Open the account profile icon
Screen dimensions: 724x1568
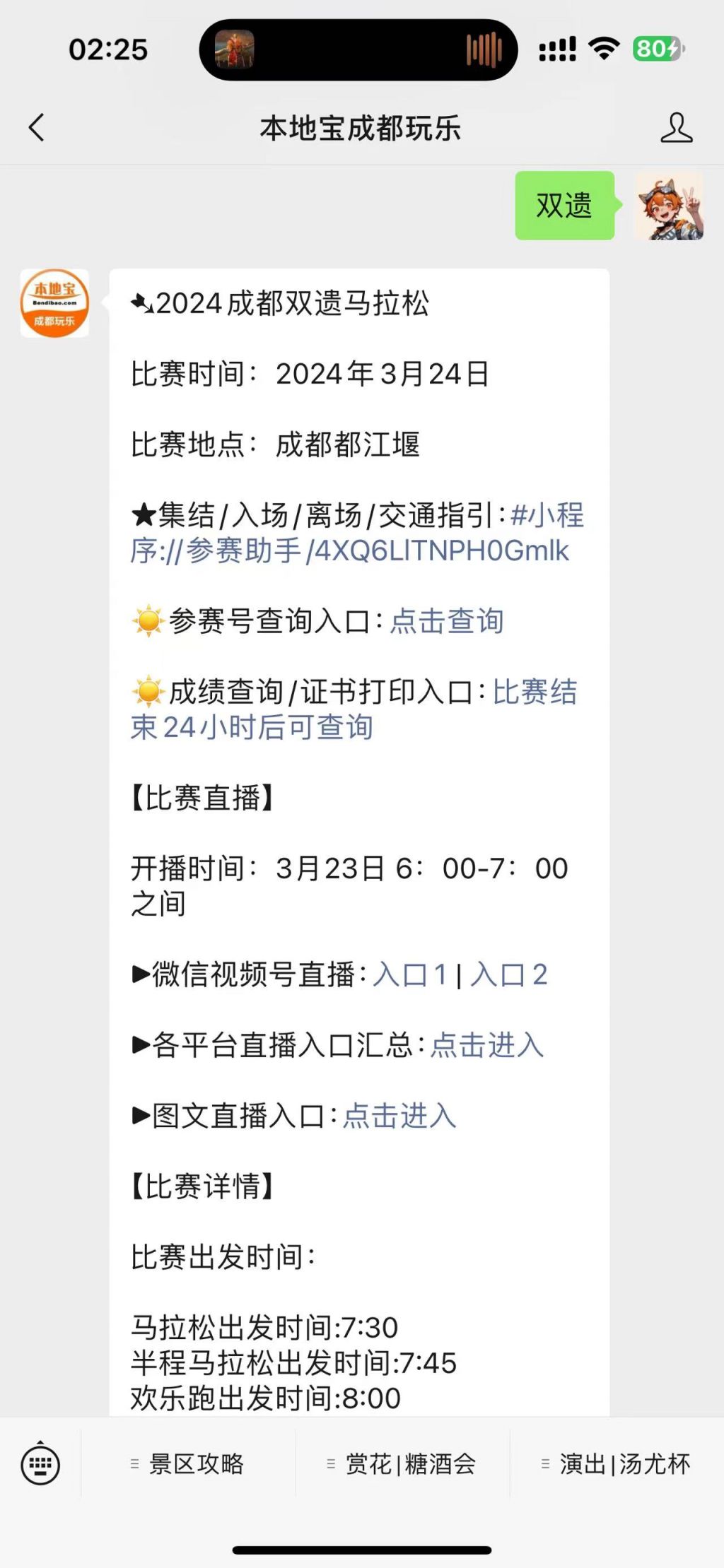pos(676,128)
